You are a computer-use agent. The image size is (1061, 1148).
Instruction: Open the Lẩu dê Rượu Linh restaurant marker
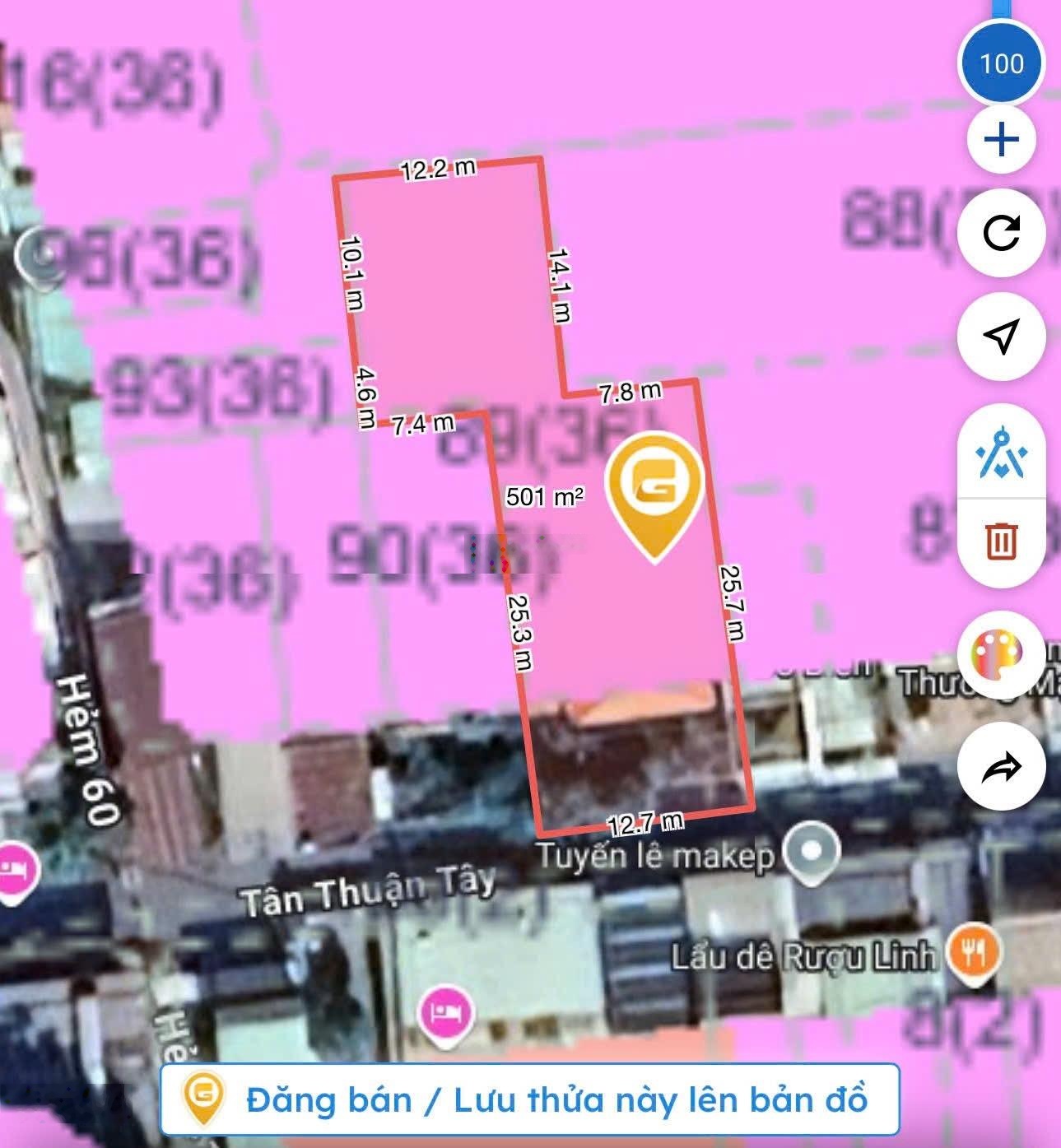pos(973,953)
